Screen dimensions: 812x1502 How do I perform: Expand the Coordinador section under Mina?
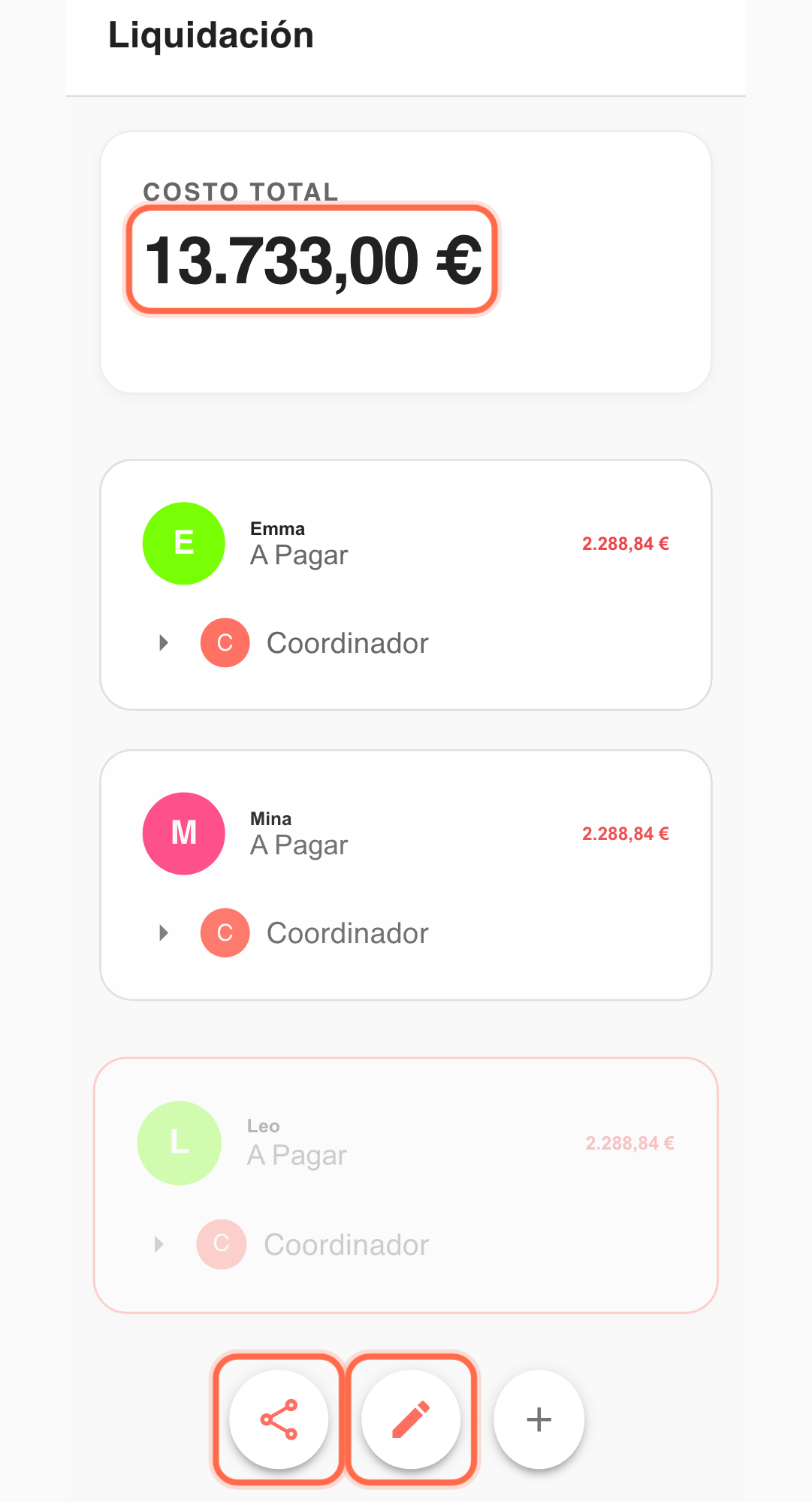(x=162, y=932)
